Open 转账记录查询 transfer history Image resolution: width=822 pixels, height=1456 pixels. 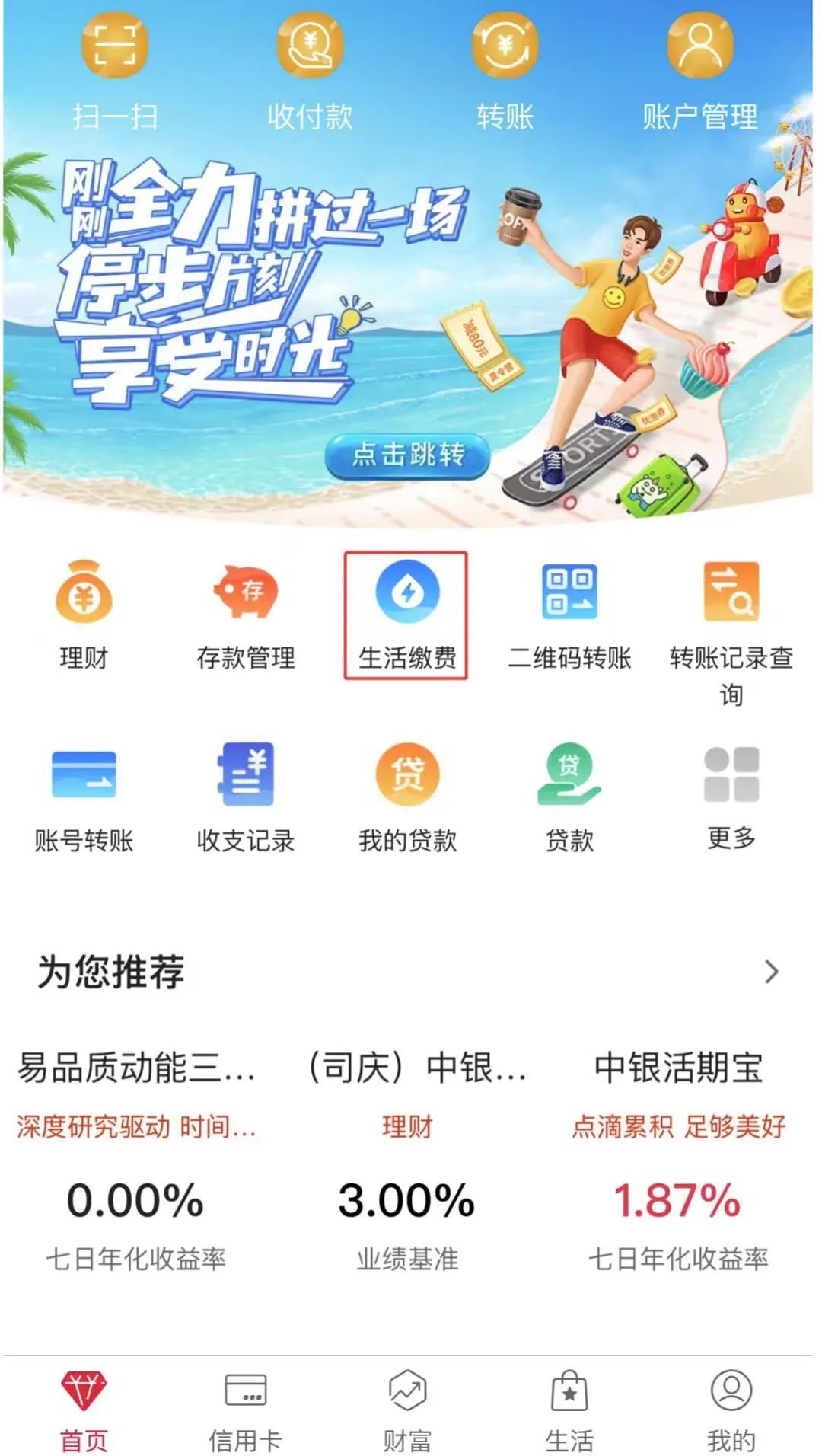coord(731,624)
